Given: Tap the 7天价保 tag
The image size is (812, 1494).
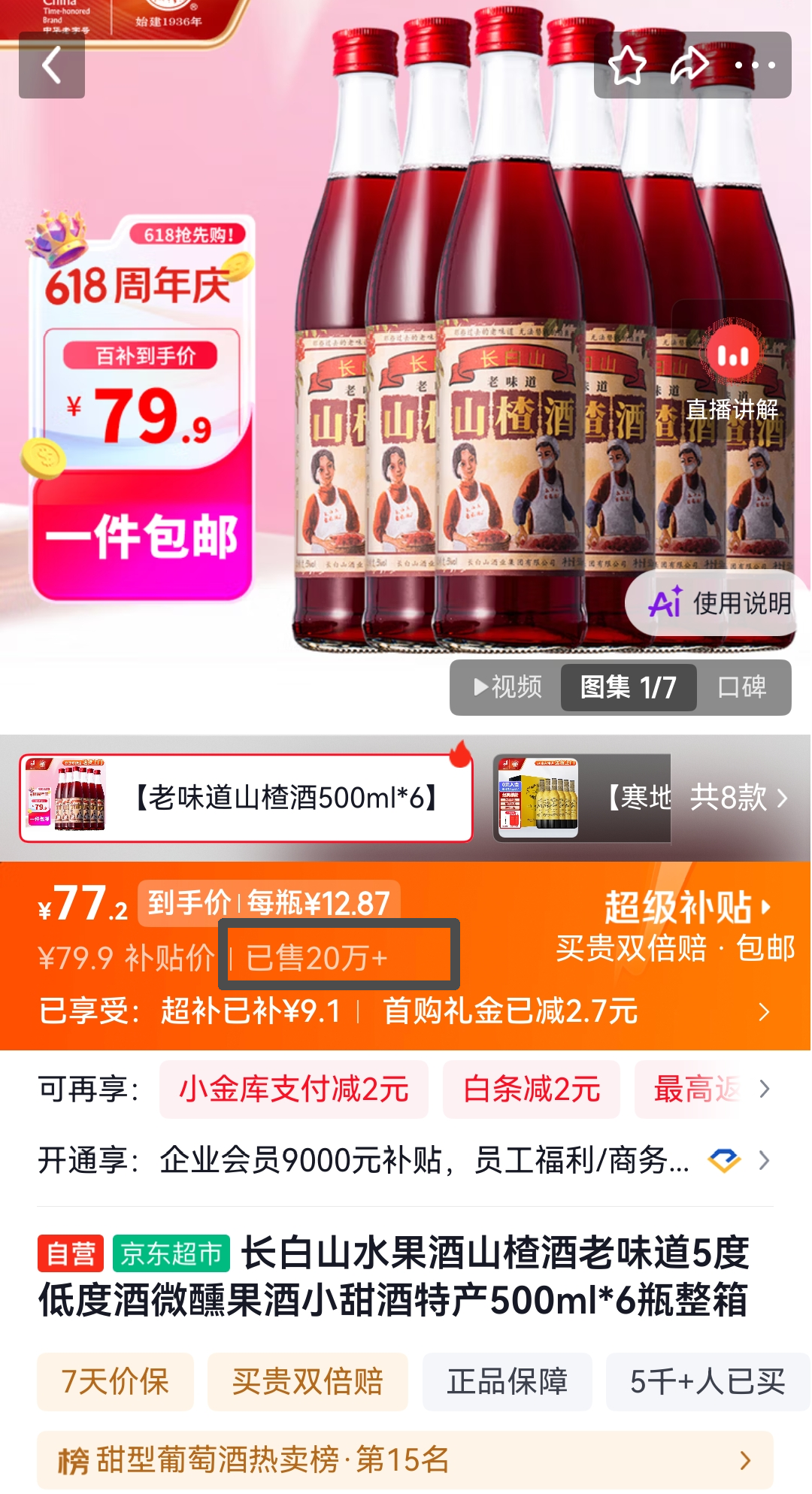Looking at the screenshot, I should click(115, 1382).
